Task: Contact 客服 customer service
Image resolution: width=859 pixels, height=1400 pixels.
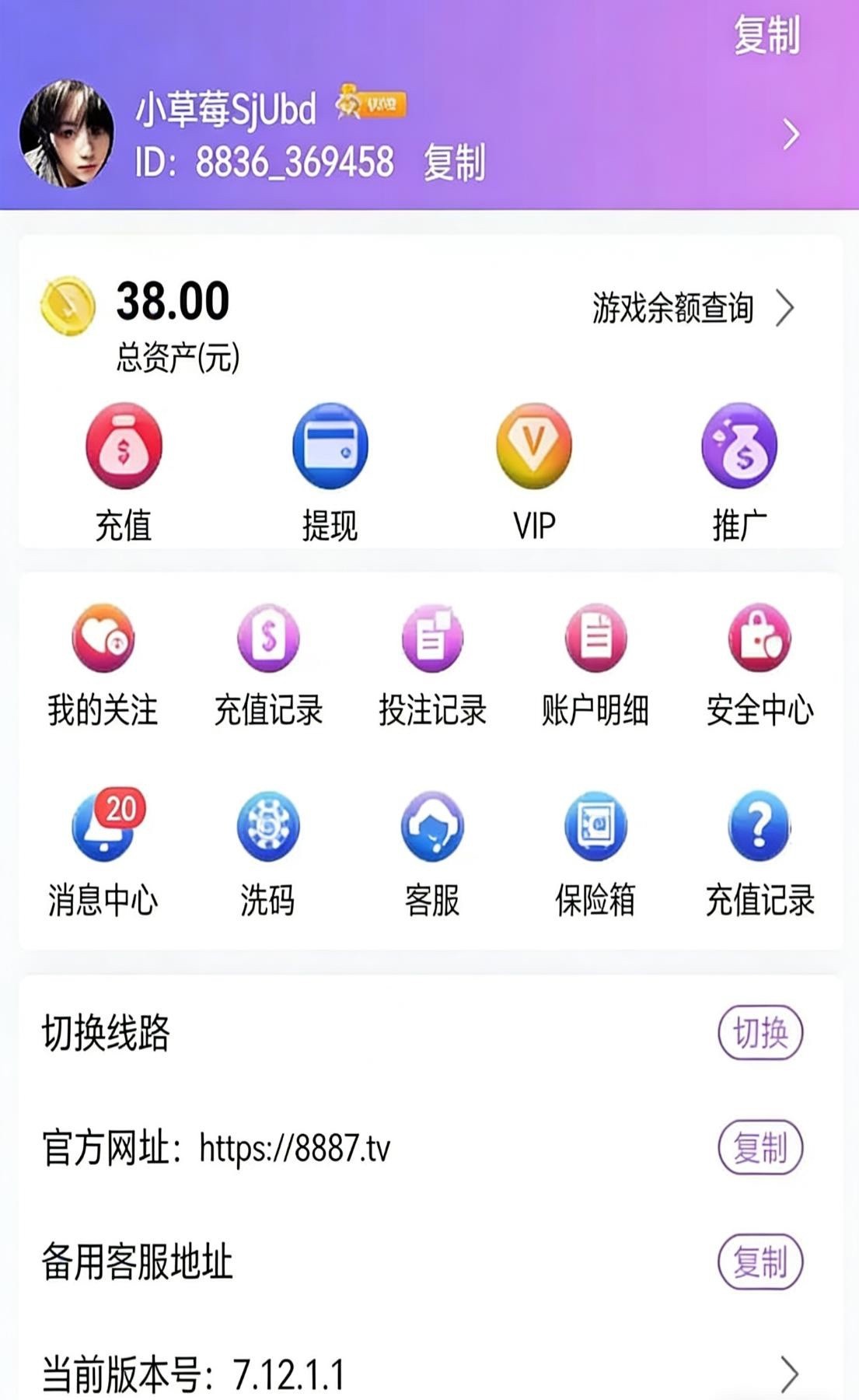Action: [432, 828]
